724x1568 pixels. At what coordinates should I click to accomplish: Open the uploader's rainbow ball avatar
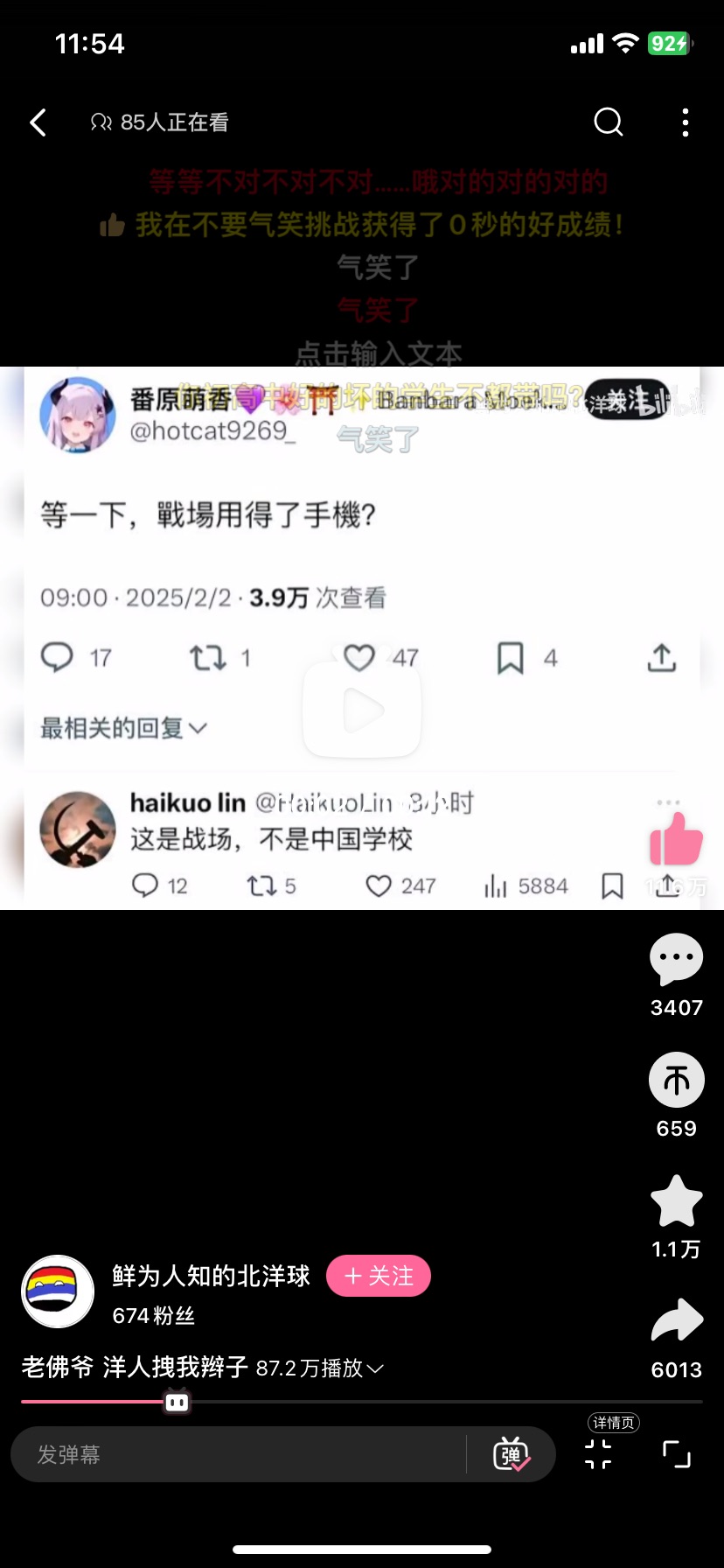[58, 1291]
